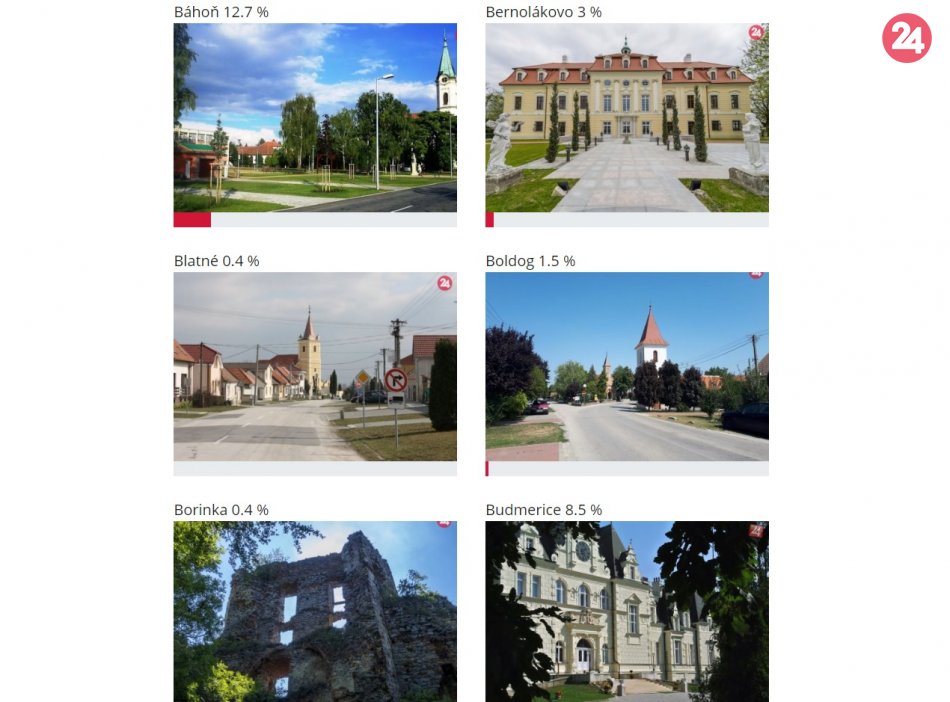Viewport: 950px width, 702px height.
Task: Tap the Boldog church photo
Action: [x=627, y=366]
